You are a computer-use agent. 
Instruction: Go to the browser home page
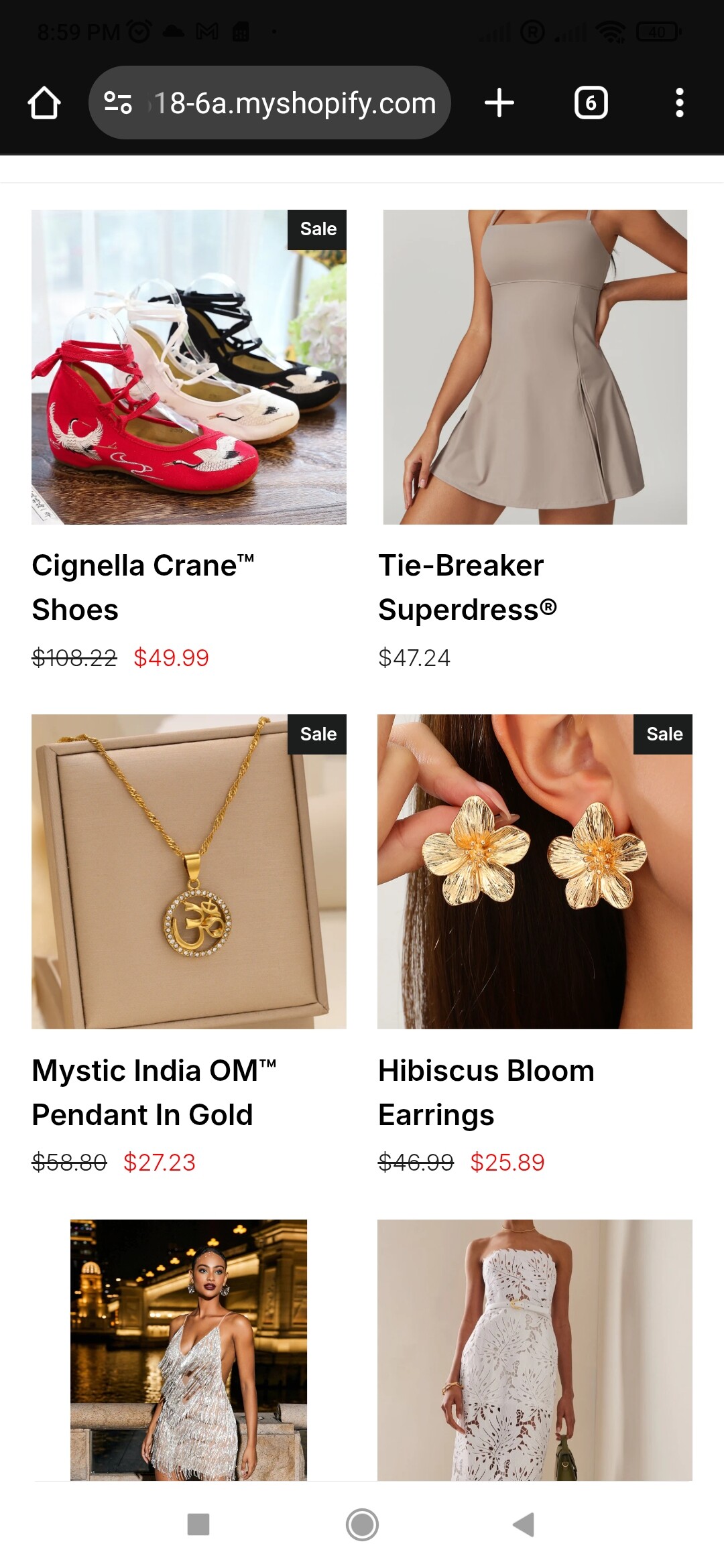[44, 103]
